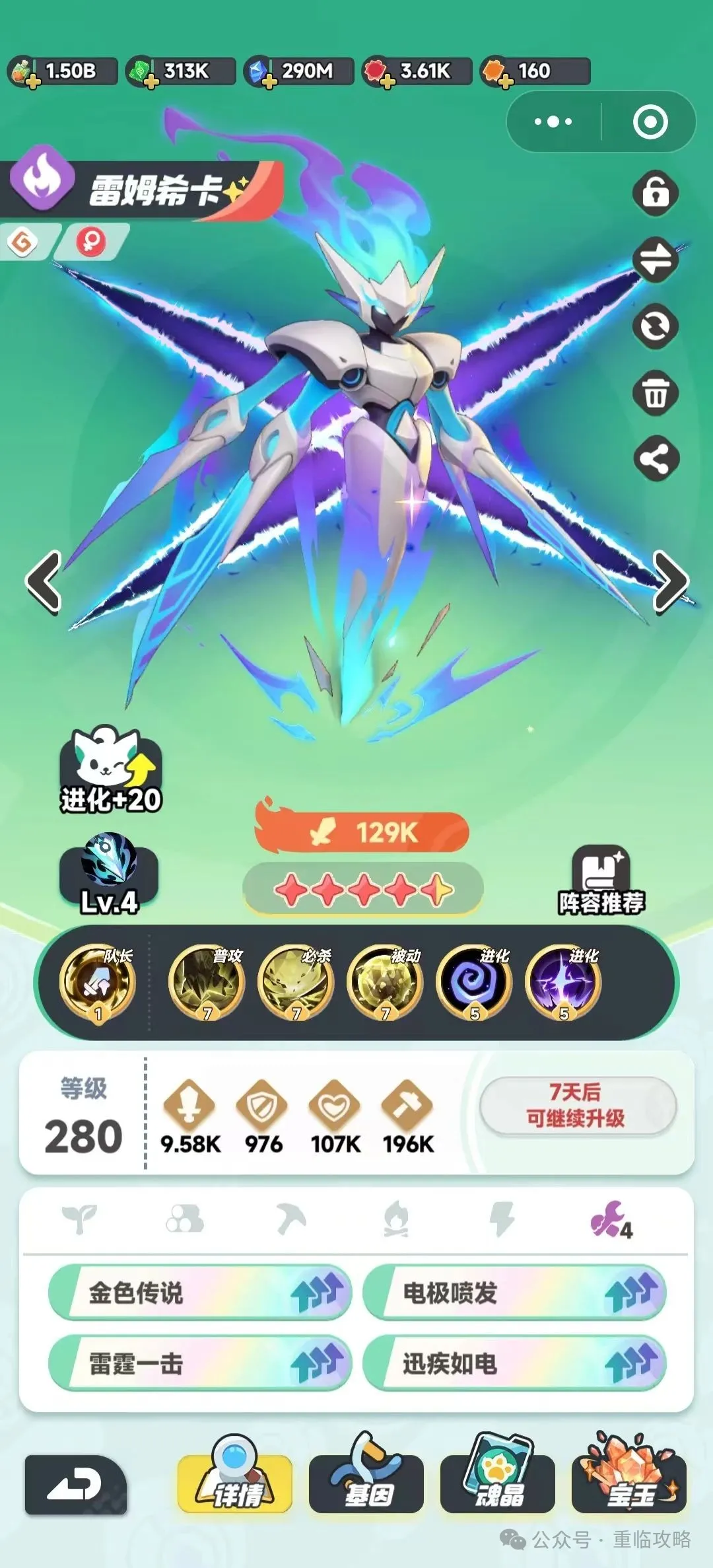Image resolution: width=713 pixels, height=1568 pixels.
Task: Share this character
Action: tap(656, 459)
